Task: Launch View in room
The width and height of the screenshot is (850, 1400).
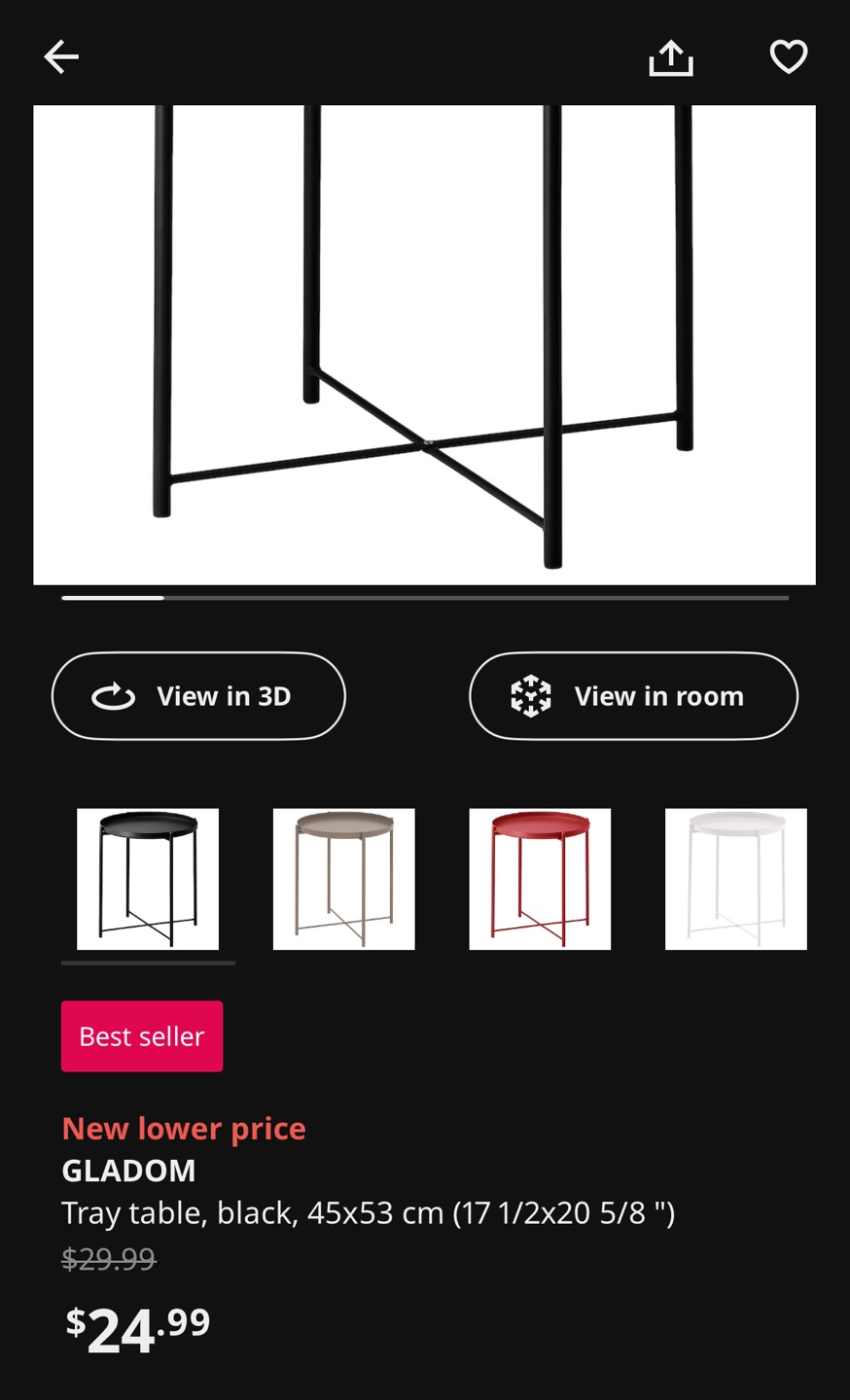Action: point(633,696)
